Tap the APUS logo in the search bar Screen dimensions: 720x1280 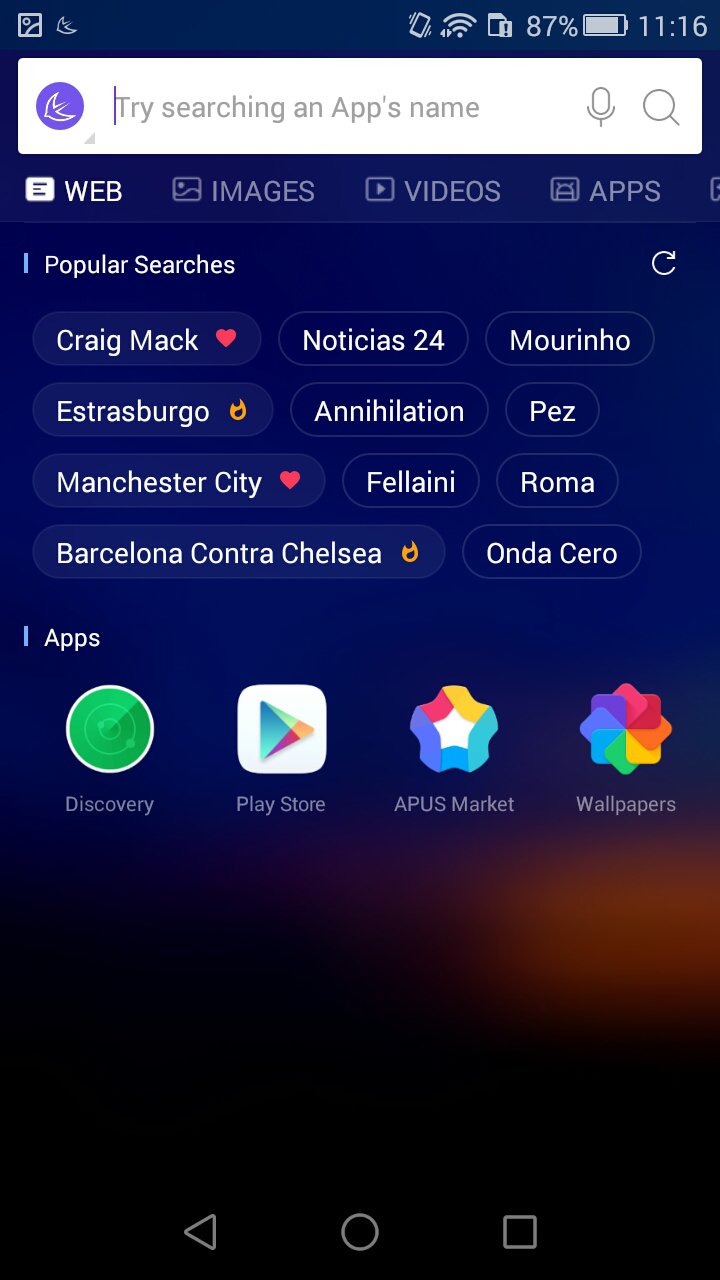(x=59, y=106)
